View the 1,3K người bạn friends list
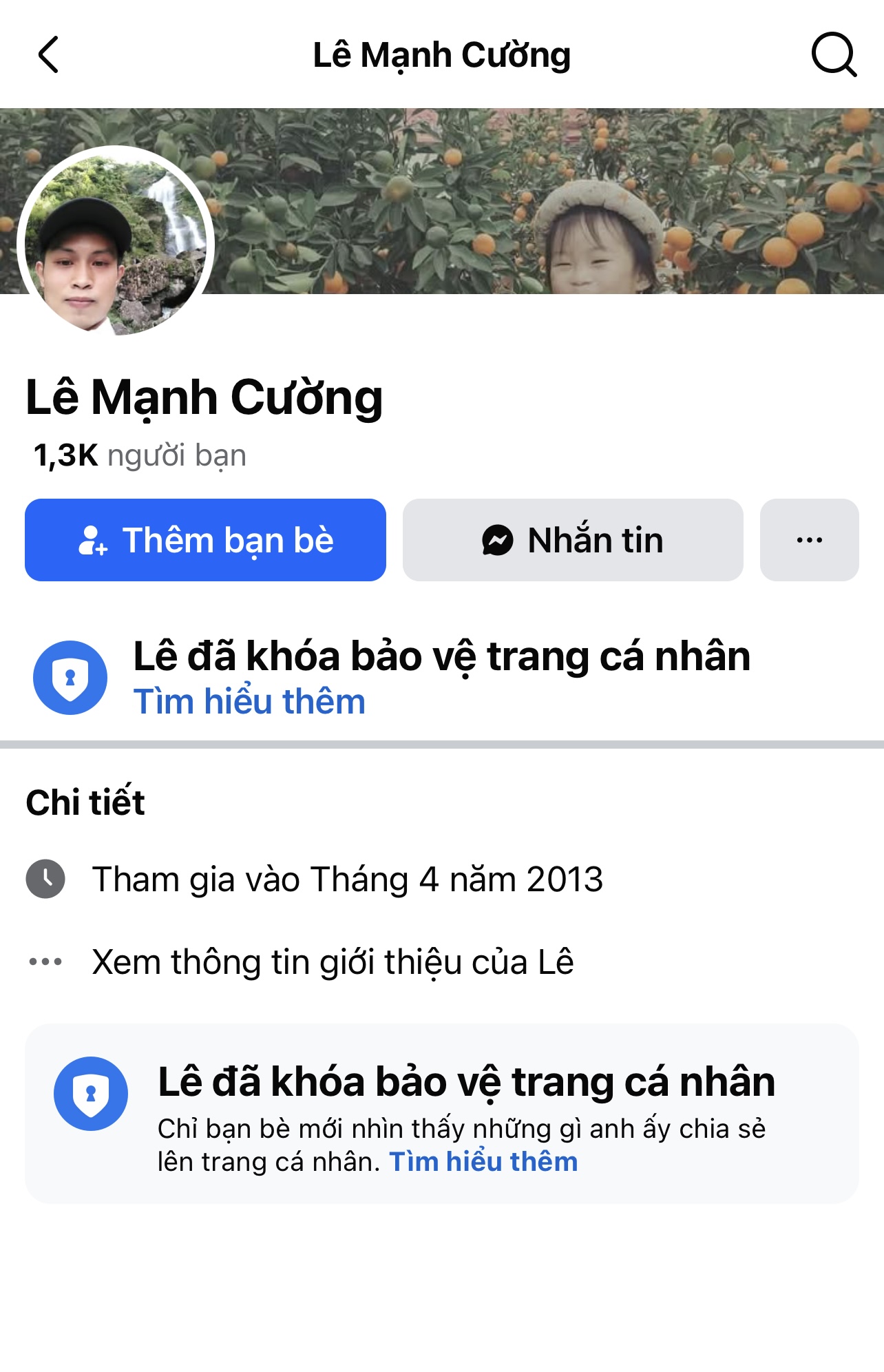 [x=140, y=455]
